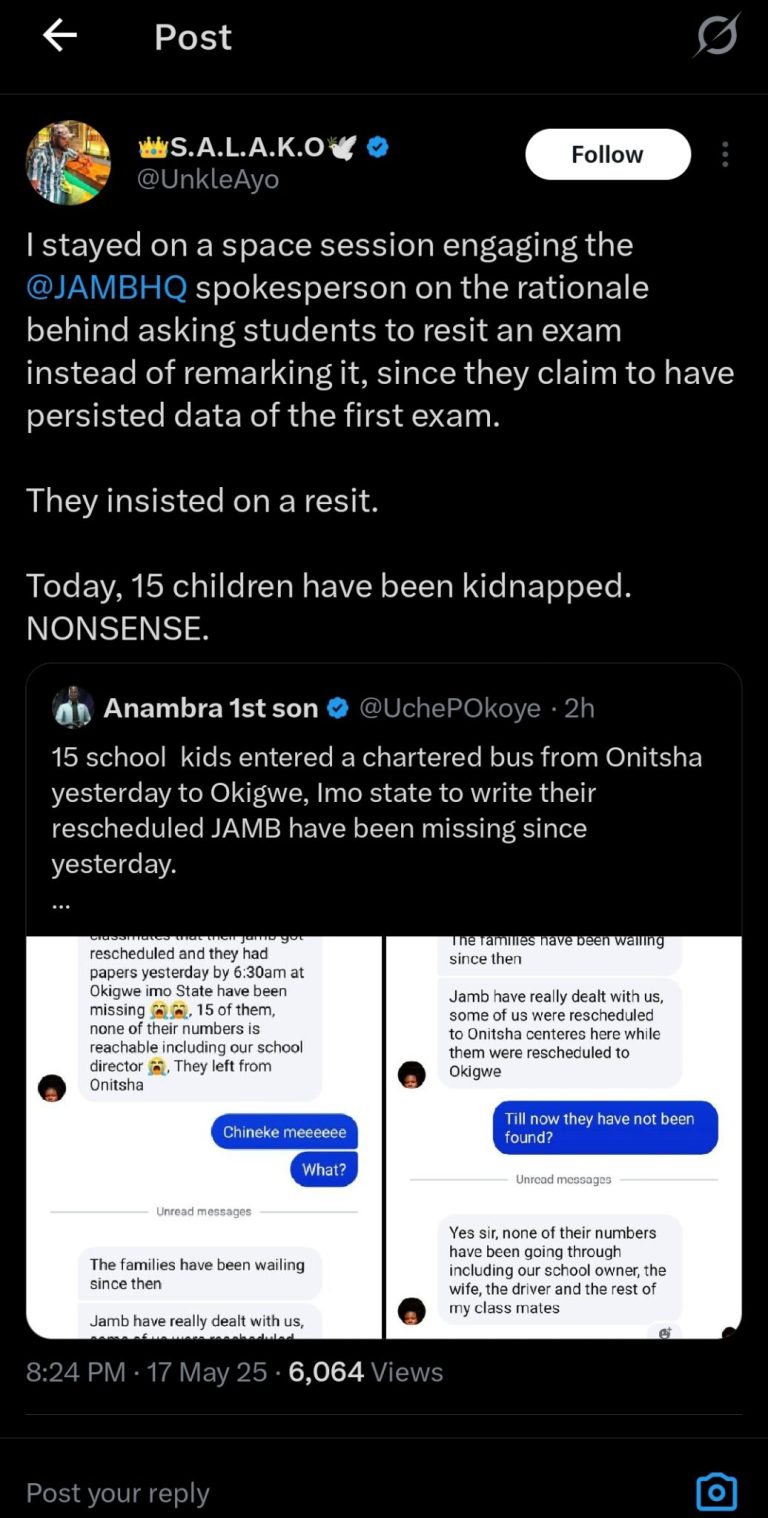768x1518 pixels.
Task: Go back using the arrow
Action: pyautogui.click(x=60, y=37)
